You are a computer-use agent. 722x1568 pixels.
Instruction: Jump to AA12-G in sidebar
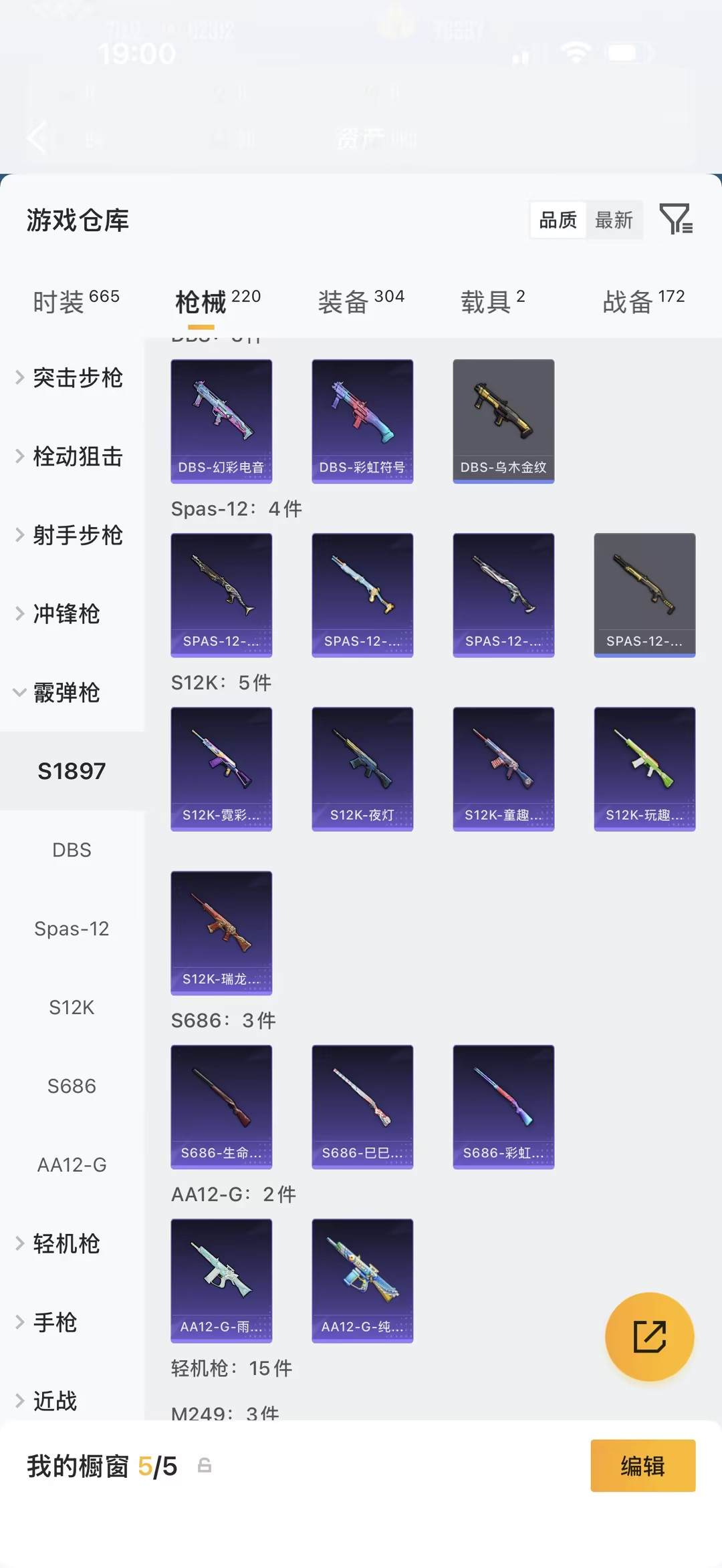click(x=72, y=1165)
